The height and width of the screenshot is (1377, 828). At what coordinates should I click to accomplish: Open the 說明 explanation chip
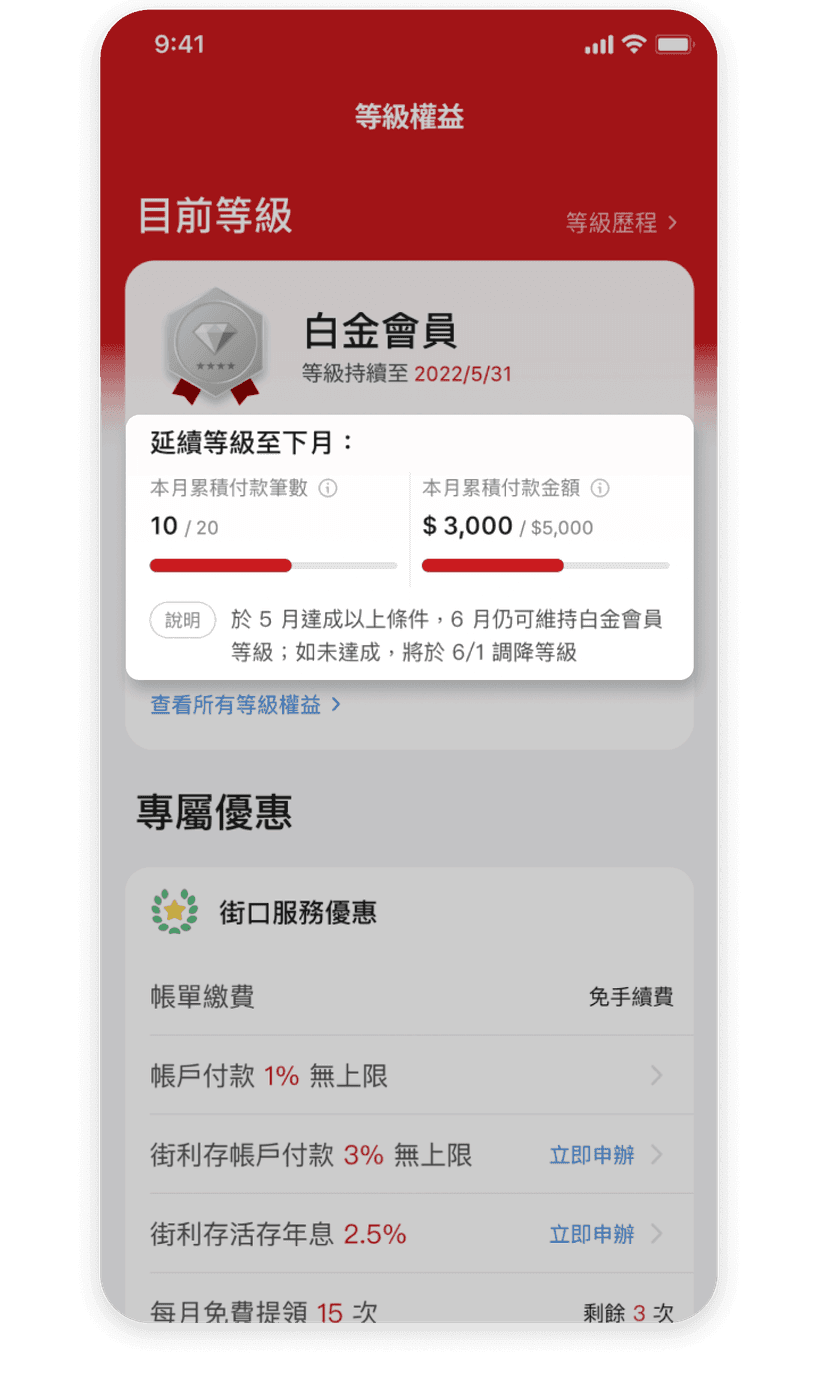coord(183,620)
